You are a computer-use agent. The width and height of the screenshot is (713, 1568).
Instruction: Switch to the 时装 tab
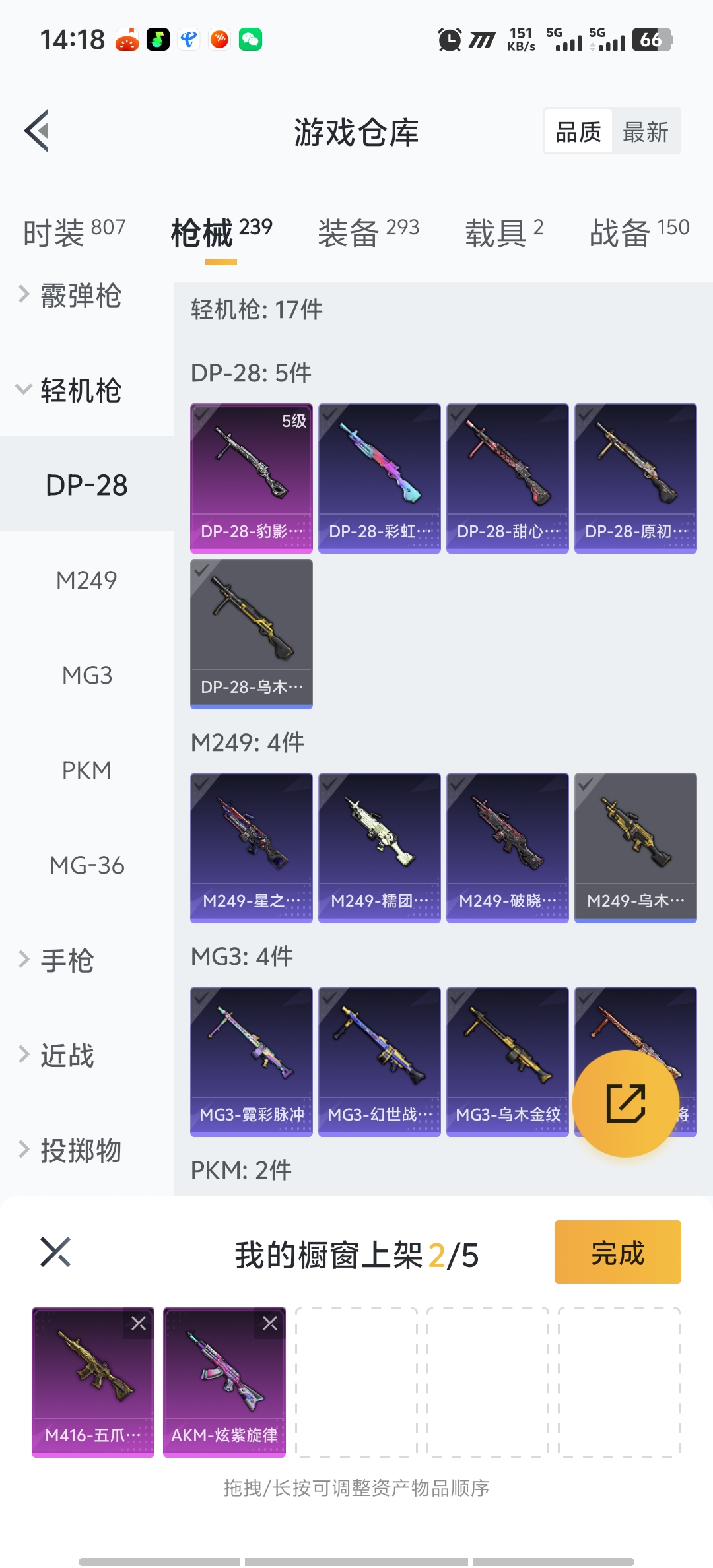pos(74,232)
